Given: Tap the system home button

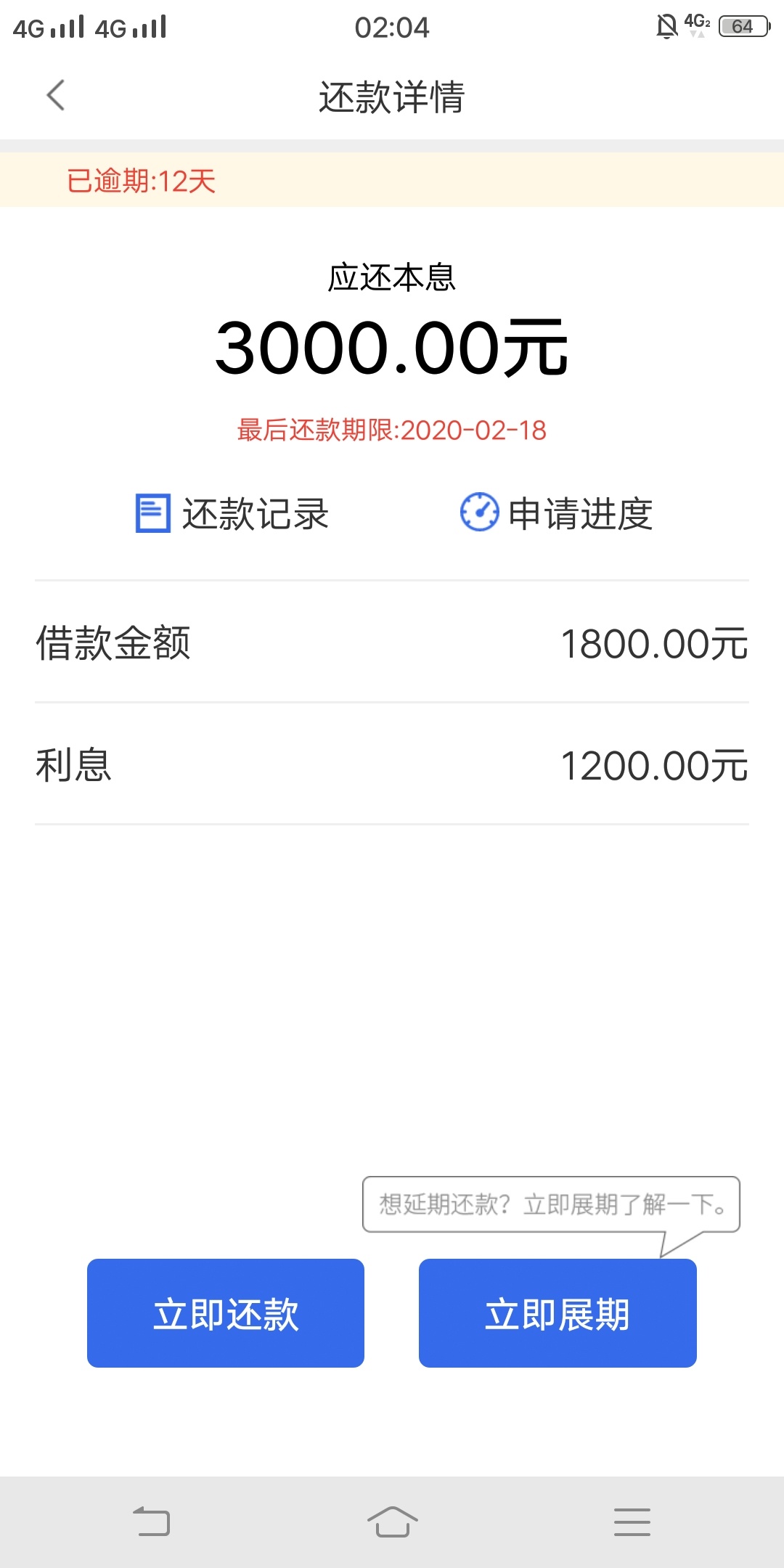Looking at the screenshot, I should click(392, 1522).
